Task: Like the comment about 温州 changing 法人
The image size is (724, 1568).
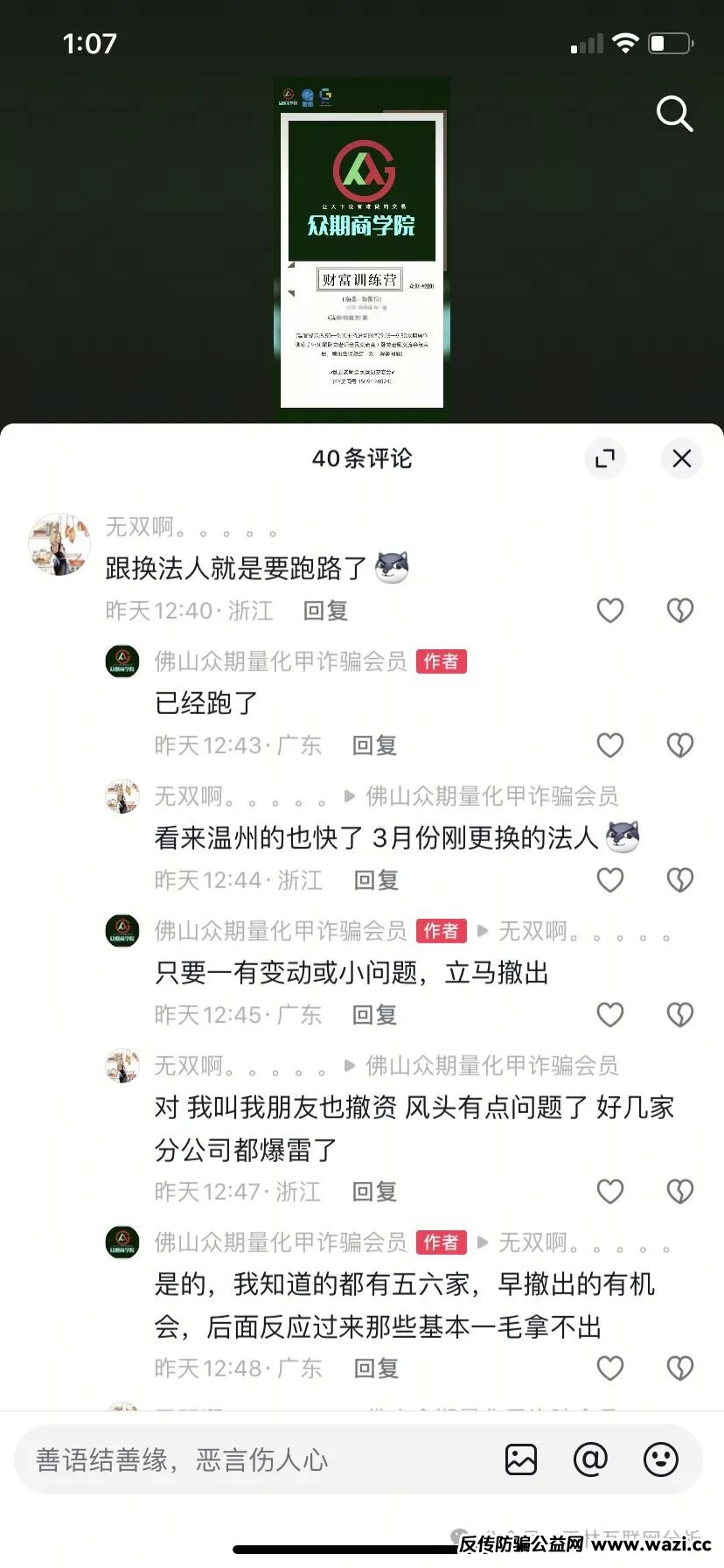Action: click(x=610, y=880)
